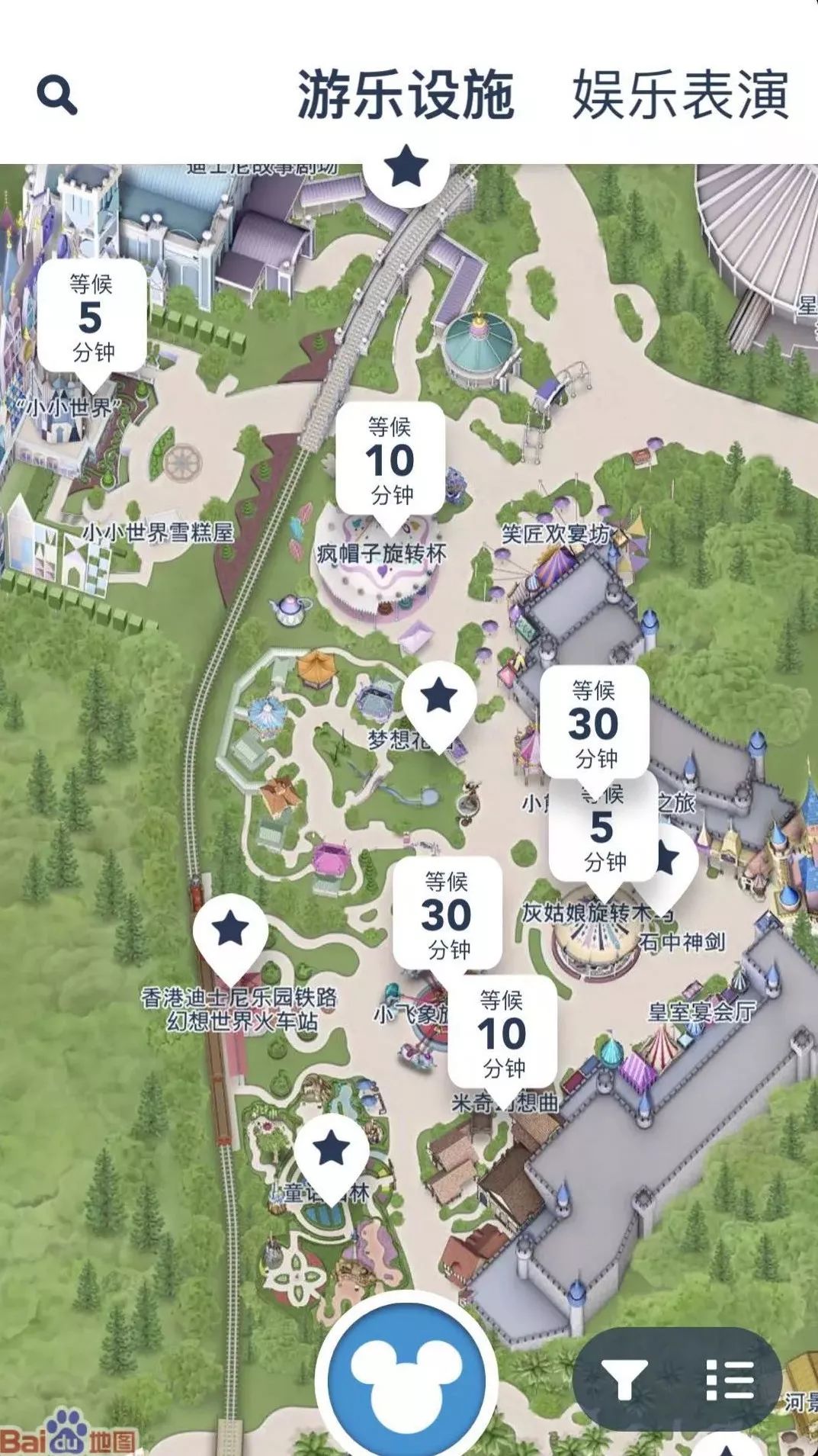Open the filter funnel icon

624,1380
